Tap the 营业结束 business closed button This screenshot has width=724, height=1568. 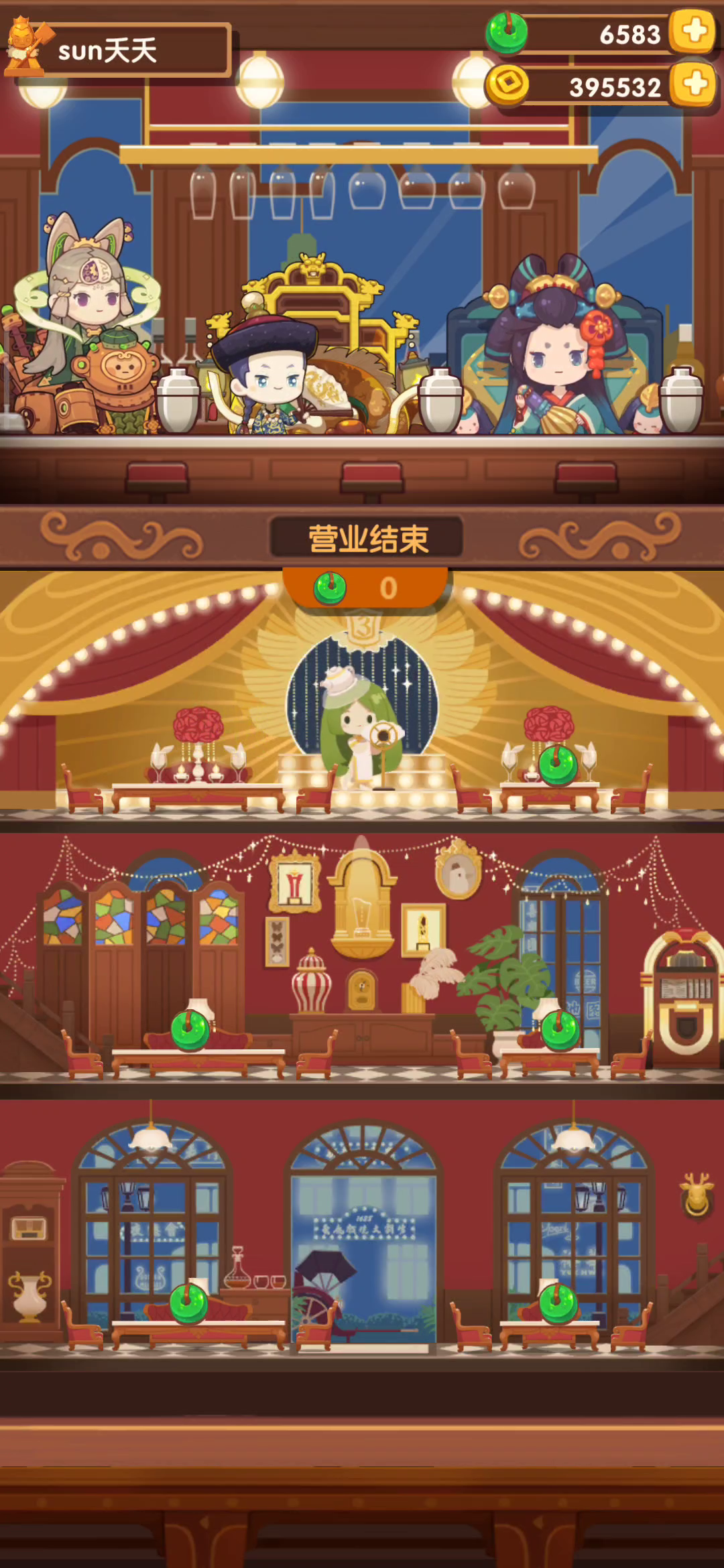point(366,538)
